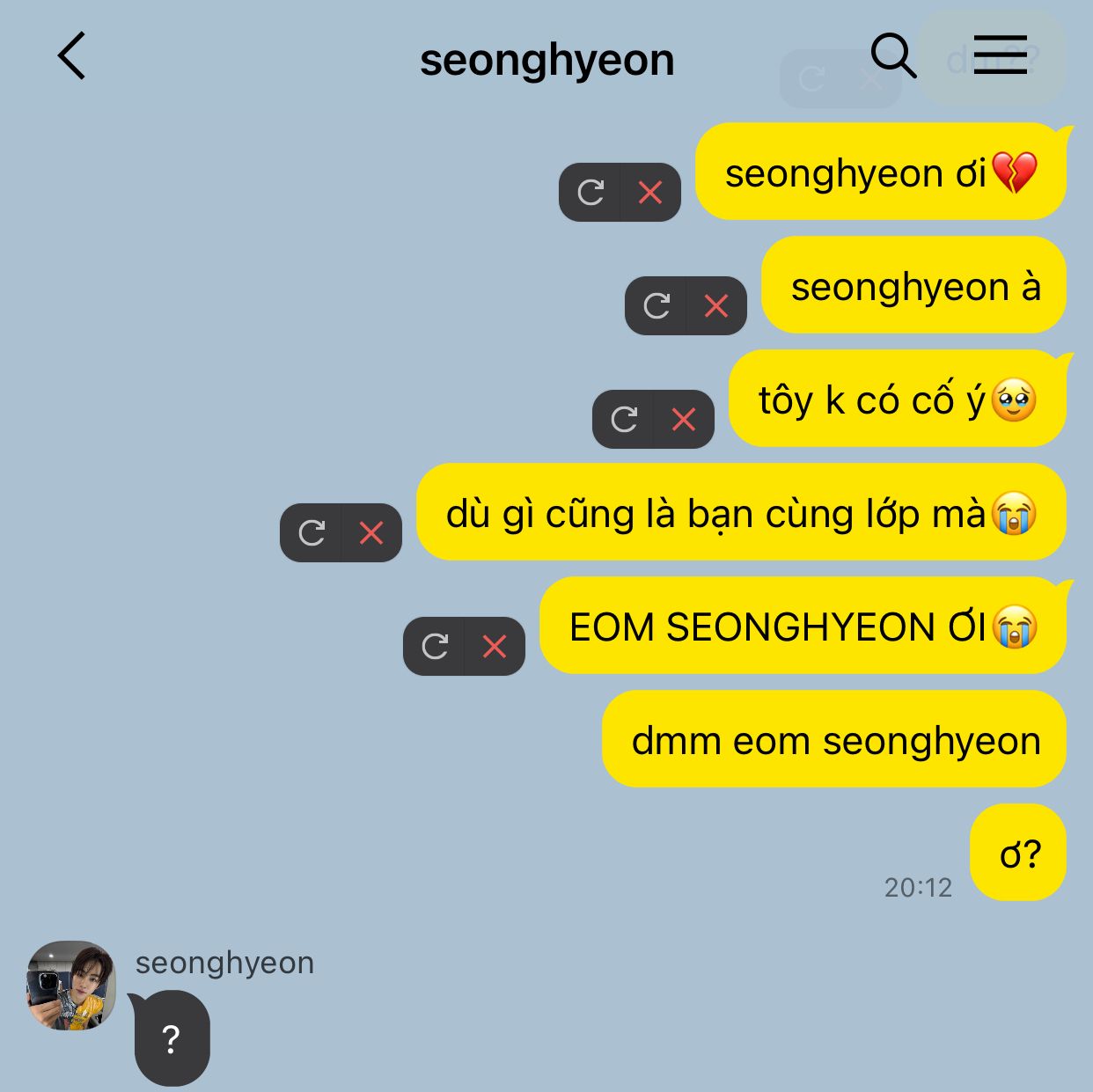This screenshot has height=1092, width=1093.
Task: Retry sending the "seonghyeon à" message
Action: point(657,305)
